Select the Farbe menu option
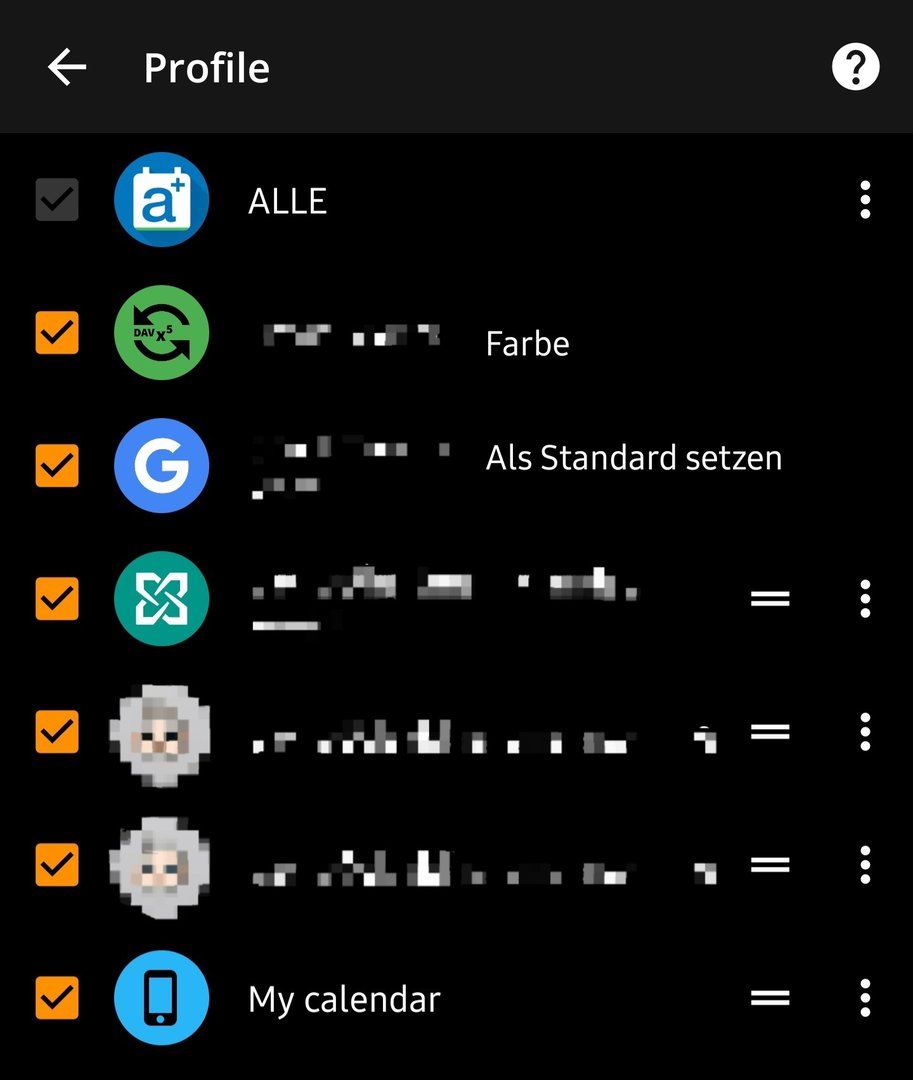913x1080 pixels. [527, 344]
